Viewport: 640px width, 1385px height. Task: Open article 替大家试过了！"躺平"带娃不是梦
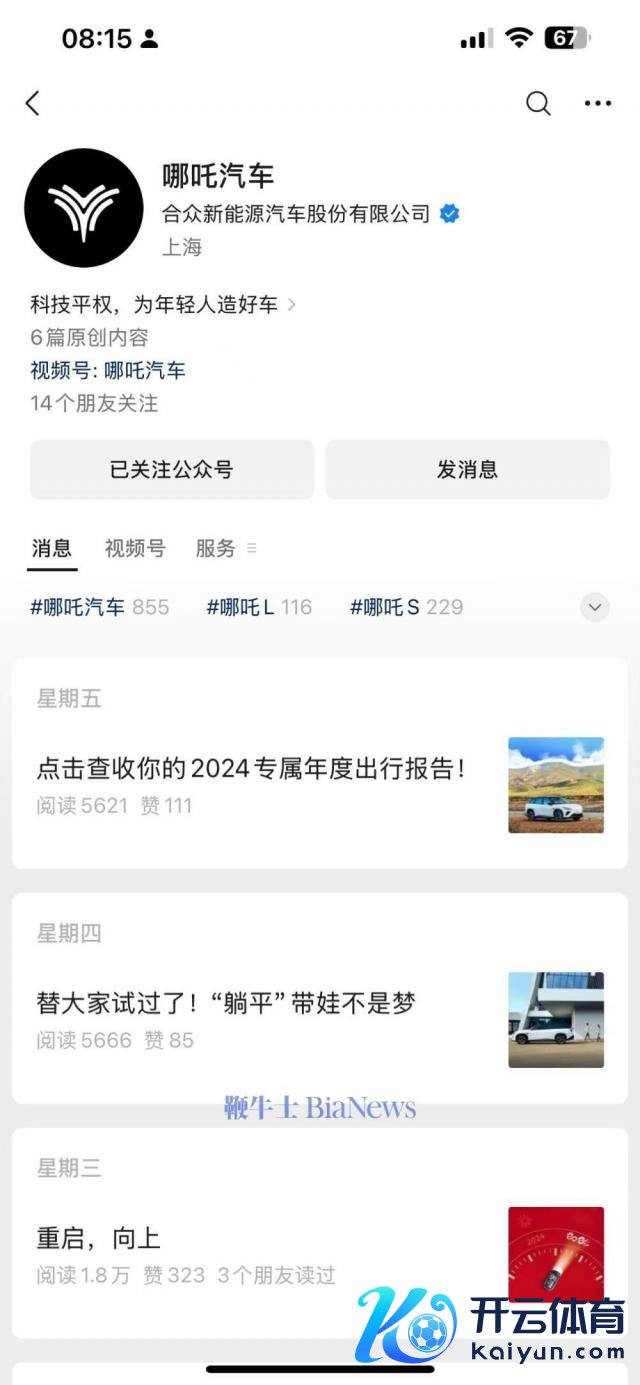pos(226,1004)
